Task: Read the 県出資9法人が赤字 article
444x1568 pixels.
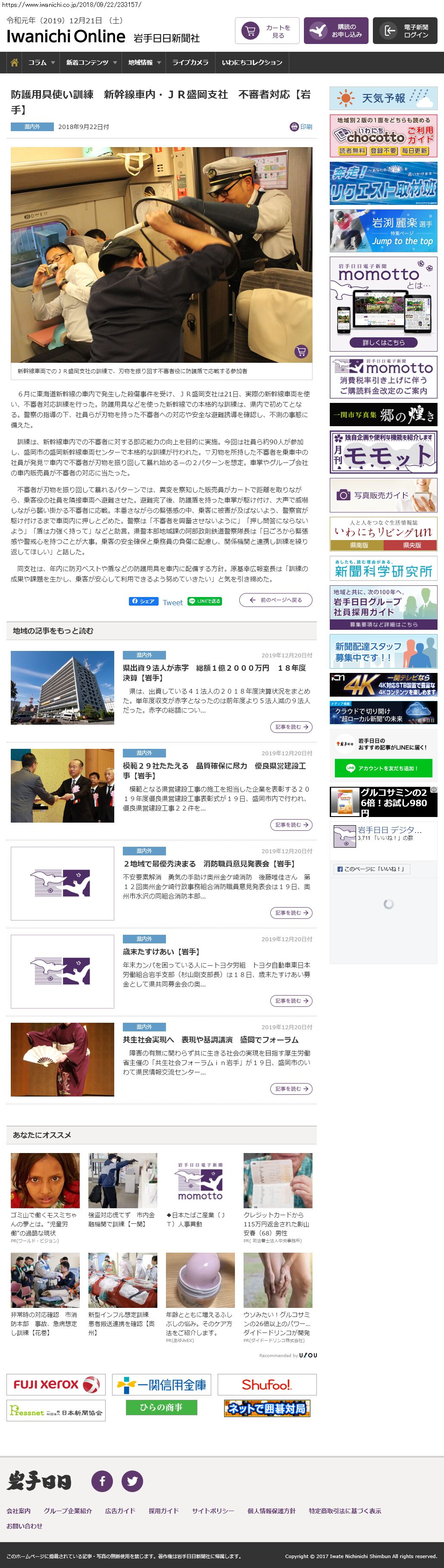Action: click(x=291, y=727)
